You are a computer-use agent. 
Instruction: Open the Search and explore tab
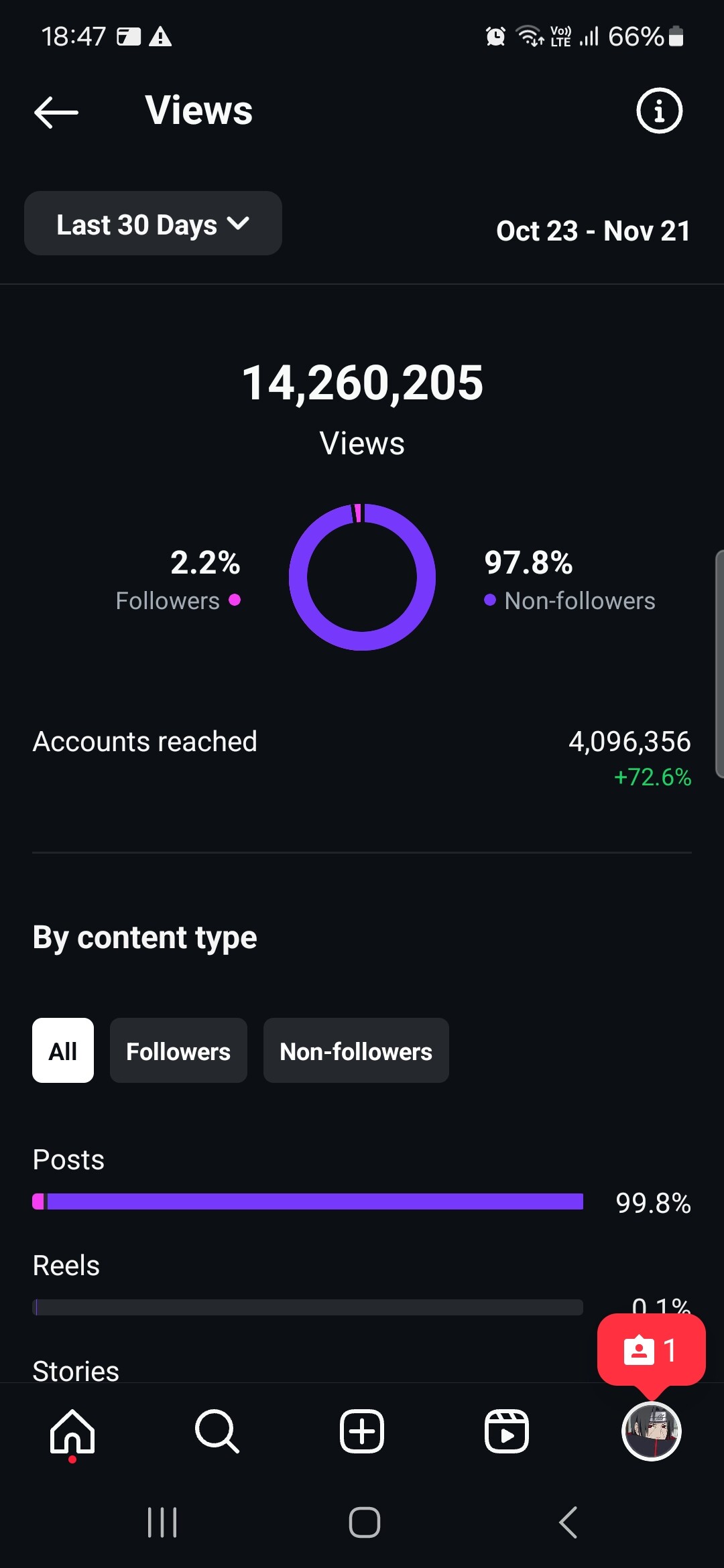click(x=217, y=1431)
